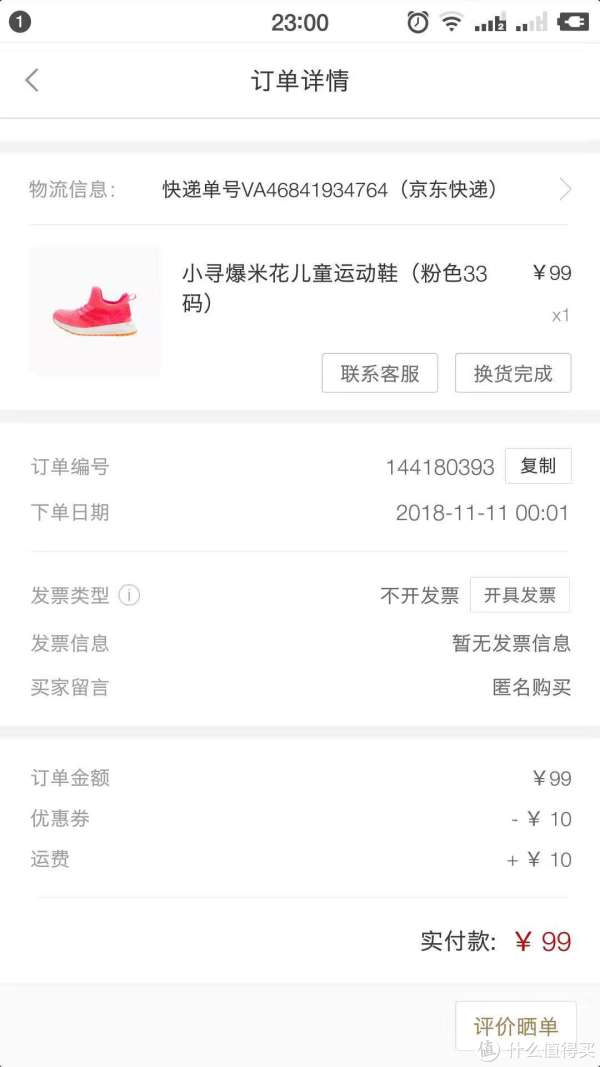Tap 开具发票 to request an invoice
Screen dimensions: 600x1067
[520, 595]
